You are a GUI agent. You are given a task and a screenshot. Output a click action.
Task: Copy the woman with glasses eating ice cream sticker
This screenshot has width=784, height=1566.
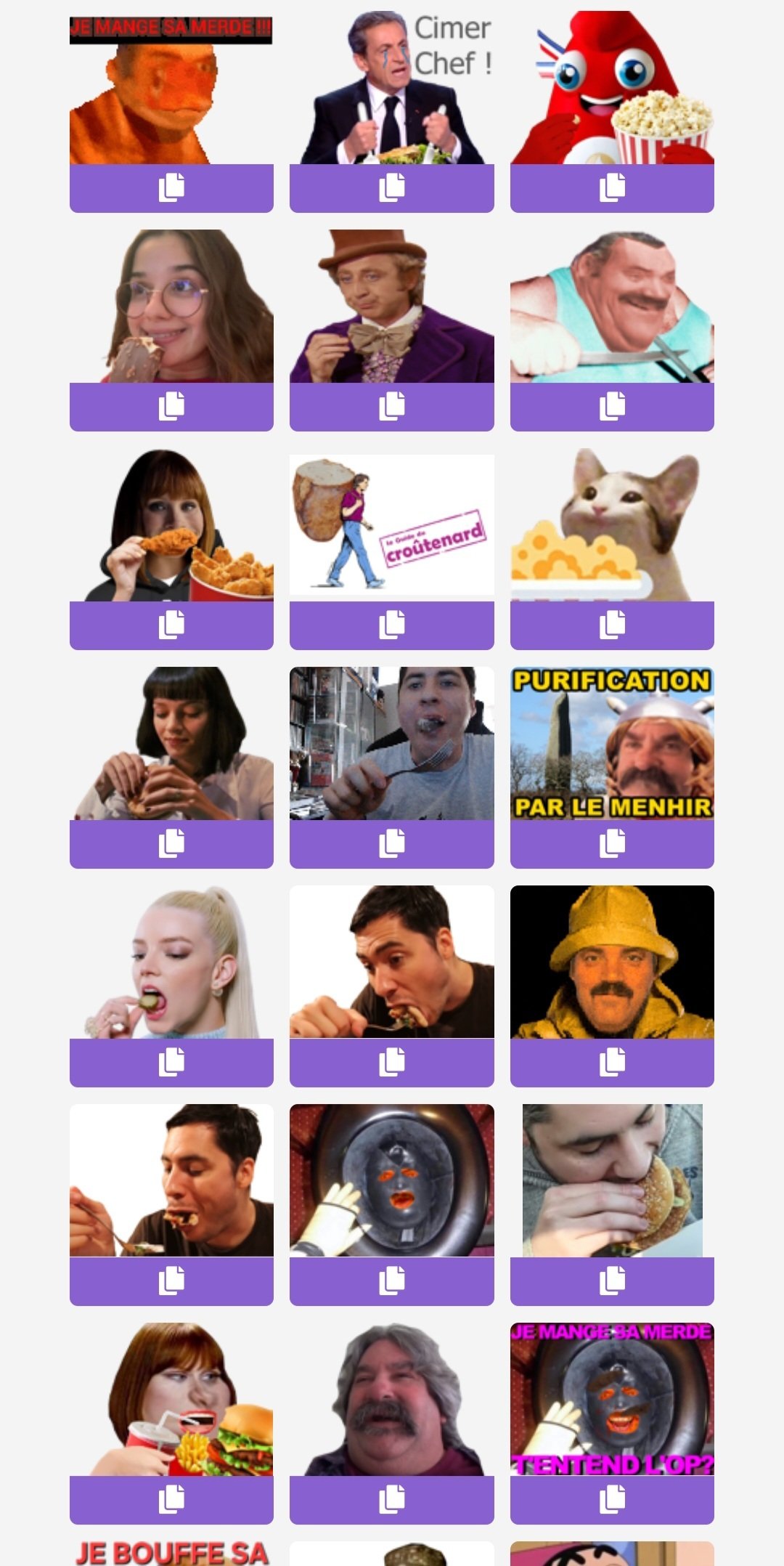click(x=171, y=407)
